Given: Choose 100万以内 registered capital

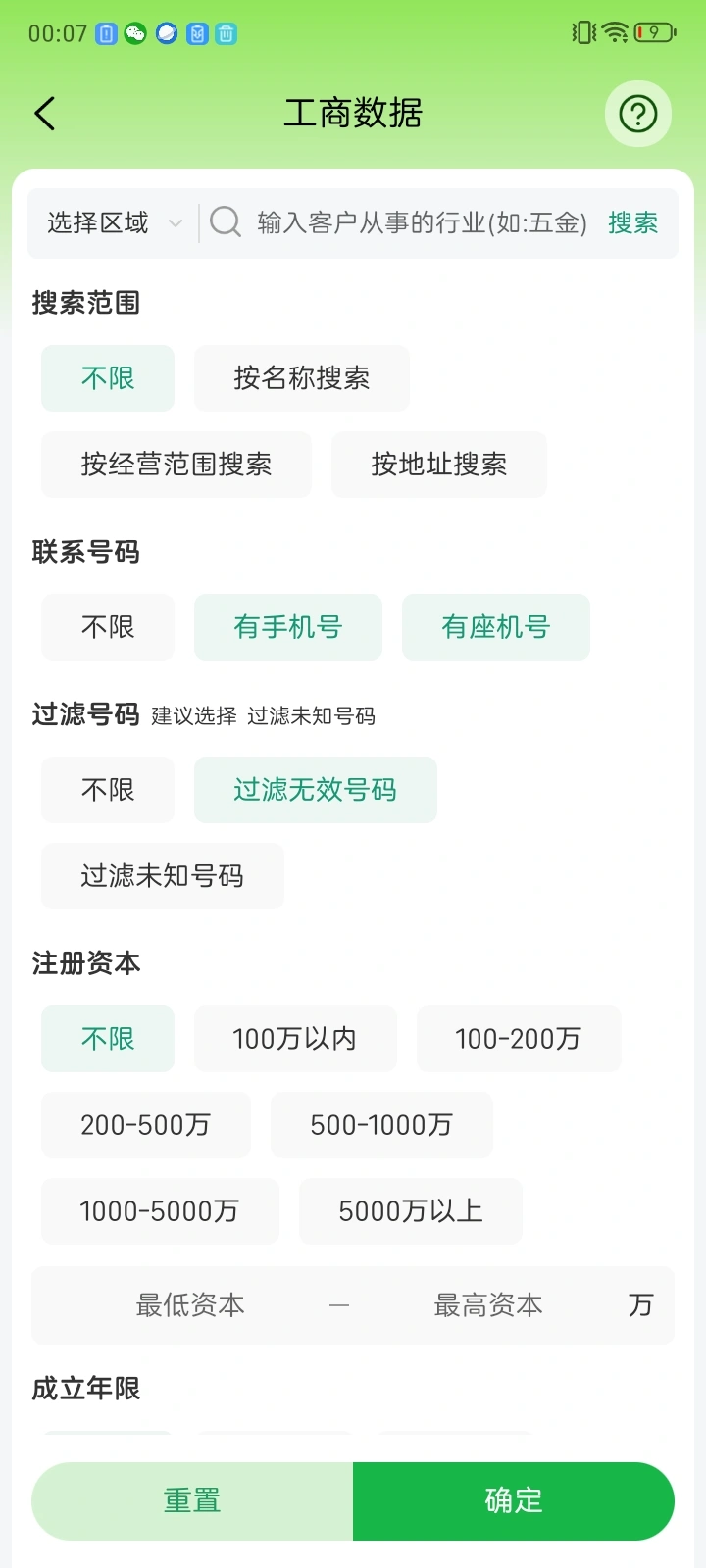Looking at the screenshot, I should click(x=295, y=1039).
